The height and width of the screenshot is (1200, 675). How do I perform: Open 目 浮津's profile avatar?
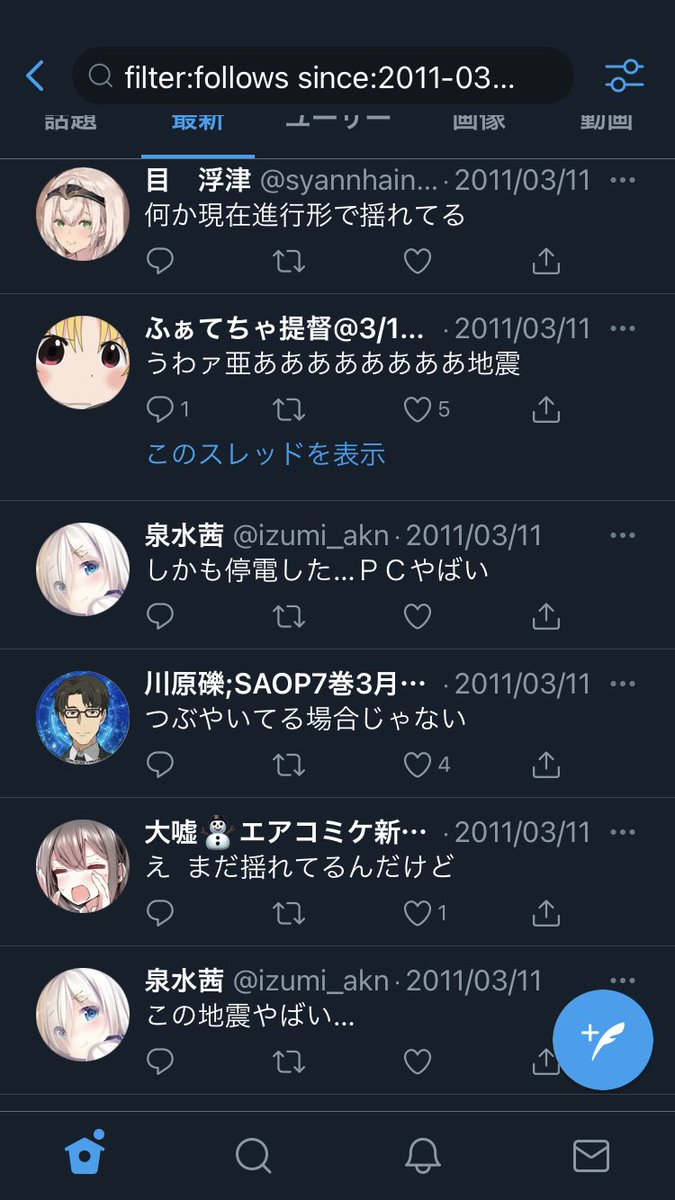pos(83,214)
